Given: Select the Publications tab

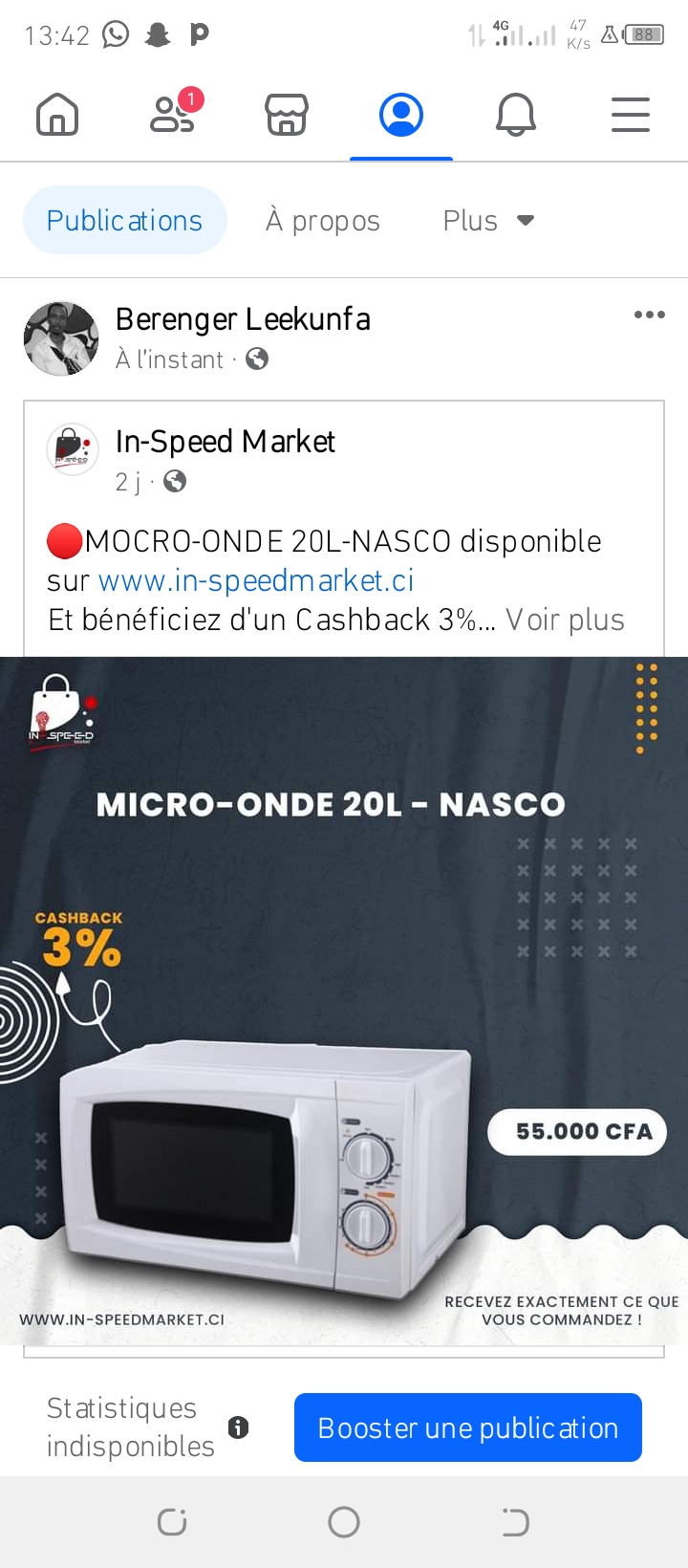Looking at the screenshot, I should (x=125, y=220).
